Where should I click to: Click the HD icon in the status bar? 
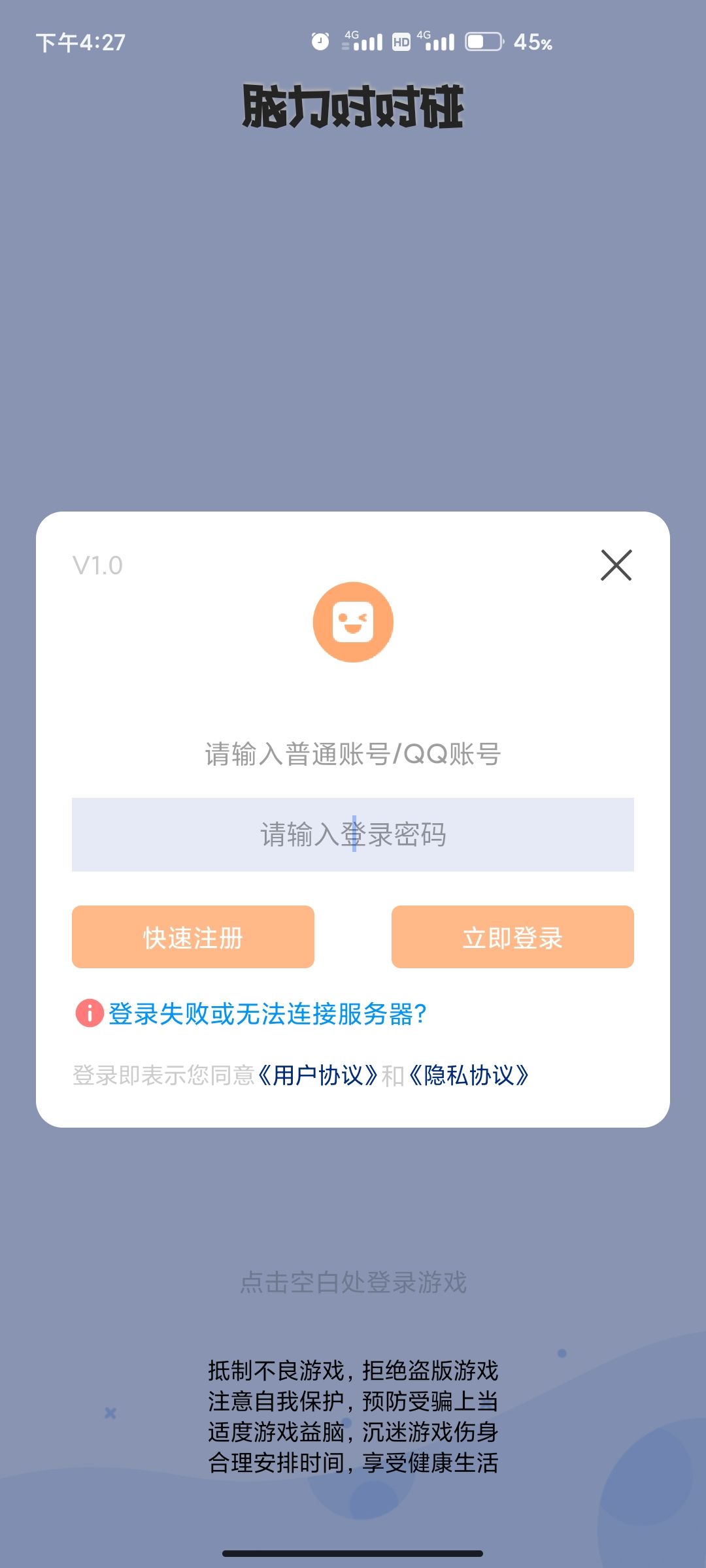[400, 41]
